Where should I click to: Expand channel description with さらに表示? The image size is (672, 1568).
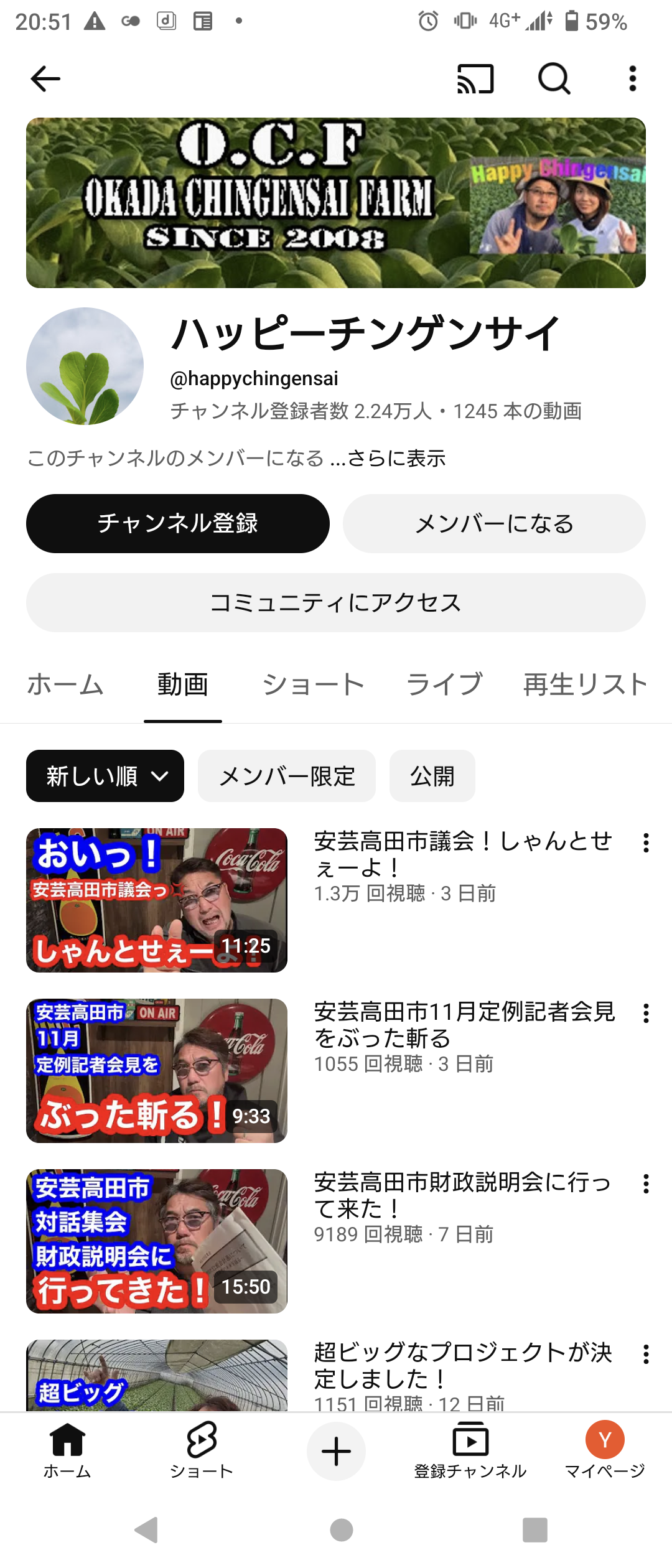tap(396, 459)
